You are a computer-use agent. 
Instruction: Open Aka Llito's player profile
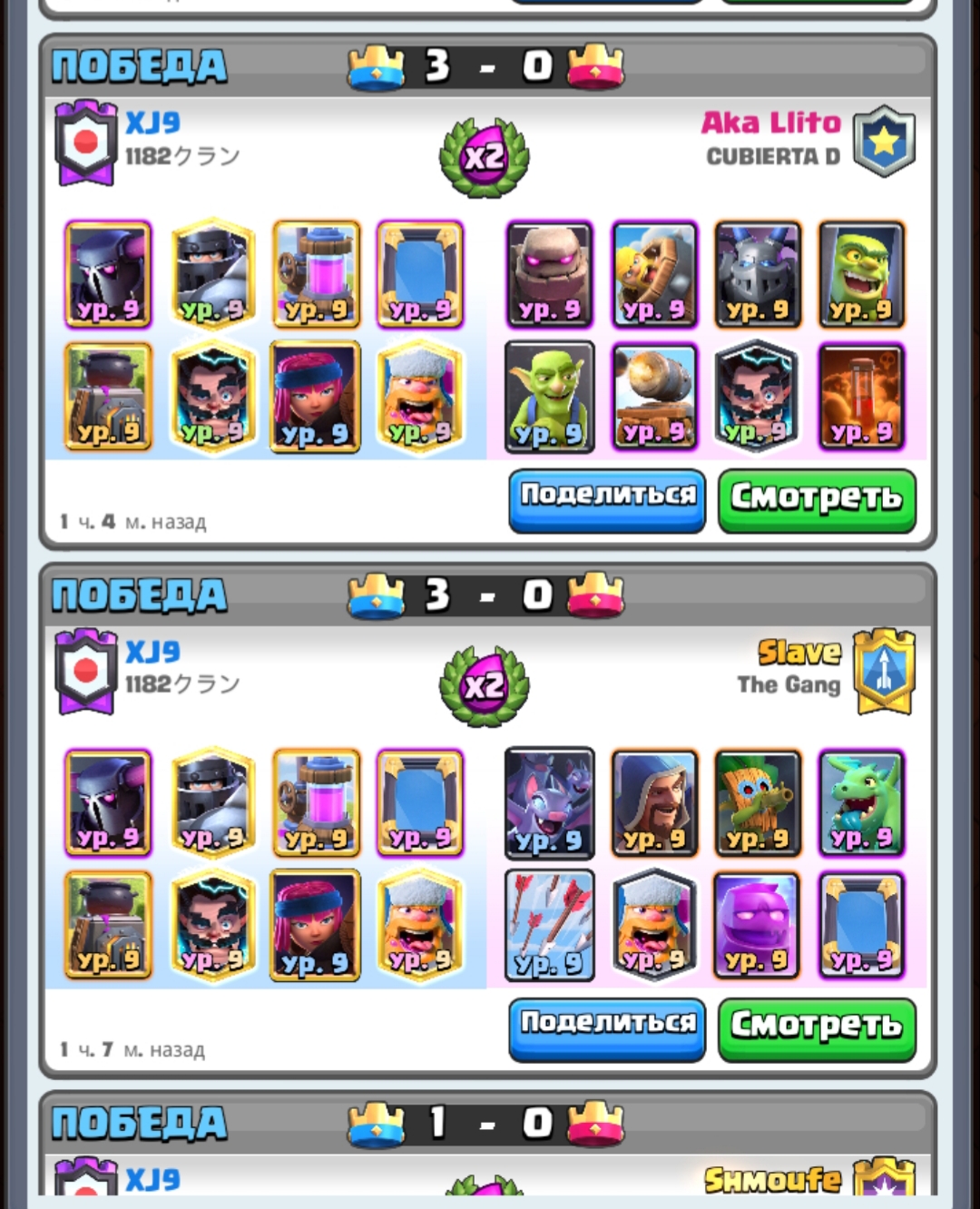[770, 123]
